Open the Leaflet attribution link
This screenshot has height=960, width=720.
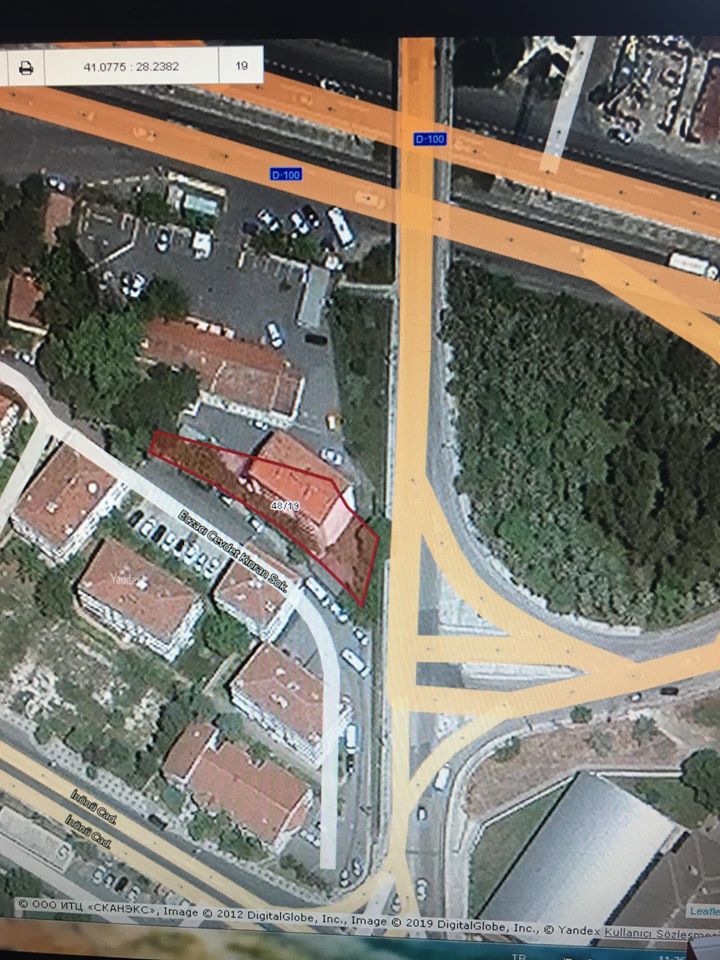[x=702, y=910]
